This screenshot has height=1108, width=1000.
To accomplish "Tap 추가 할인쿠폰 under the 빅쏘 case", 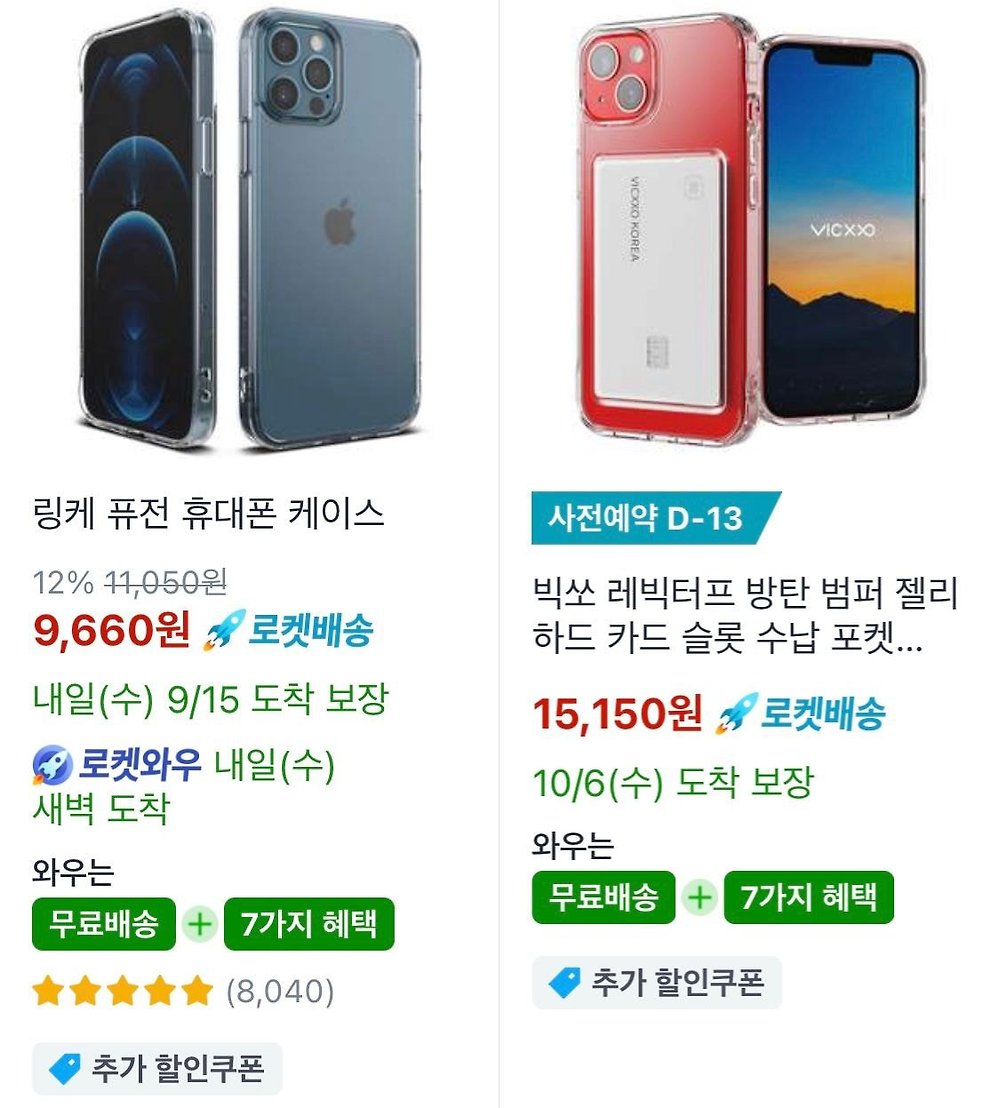I will tap(657, 983).
